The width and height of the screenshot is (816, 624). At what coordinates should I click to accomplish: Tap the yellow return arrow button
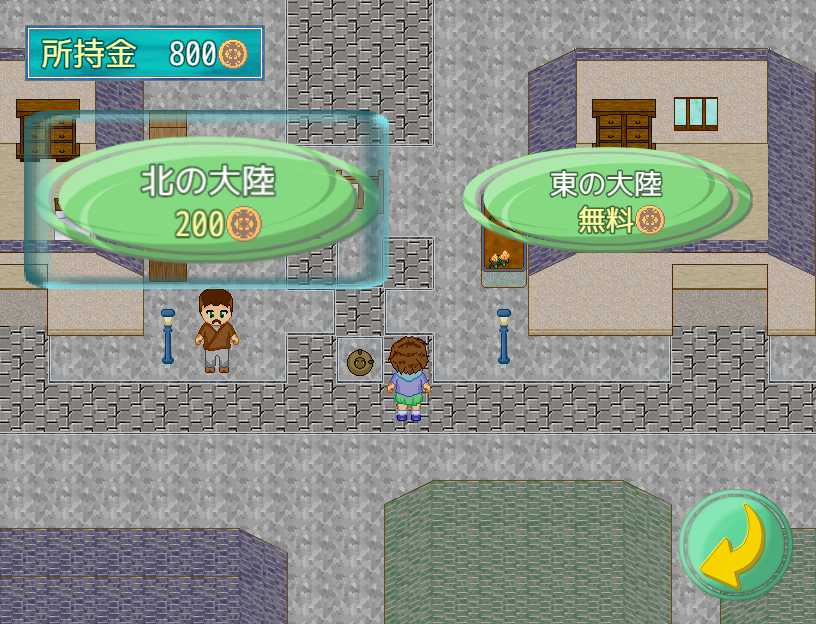[x=735, y=546]
